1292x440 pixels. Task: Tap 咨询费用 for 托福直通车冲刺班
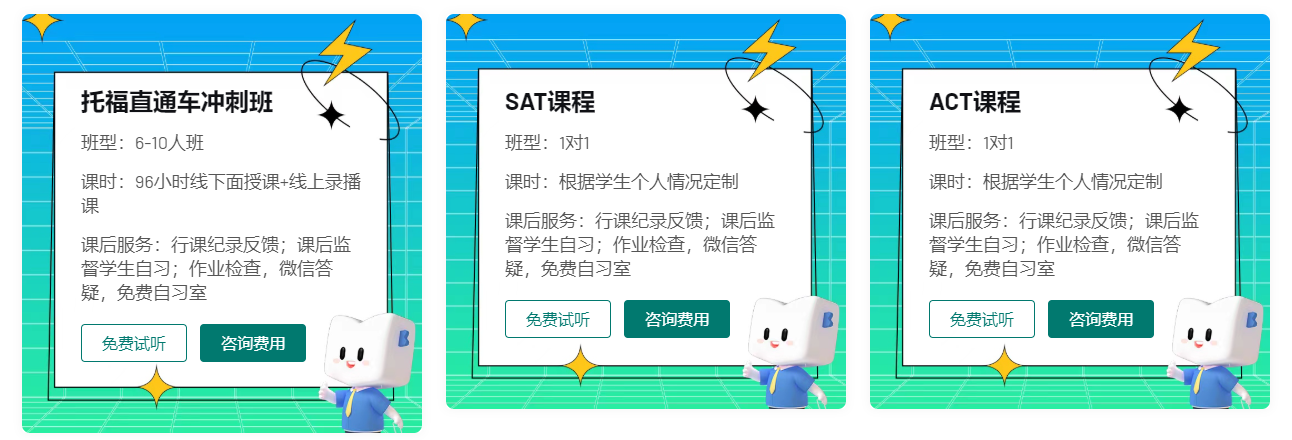[253, 344]
